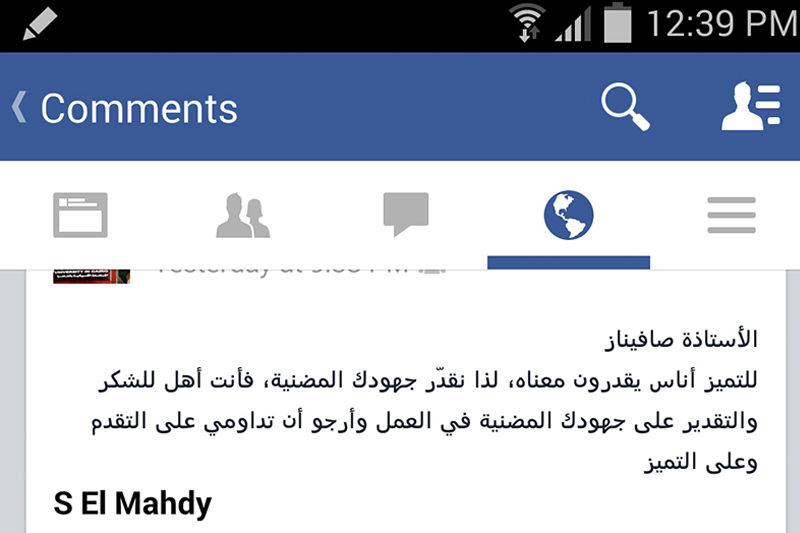800x533 pixels.
Task: Go back from Comments
Action: pyautogui.click(x=20, y=107)
